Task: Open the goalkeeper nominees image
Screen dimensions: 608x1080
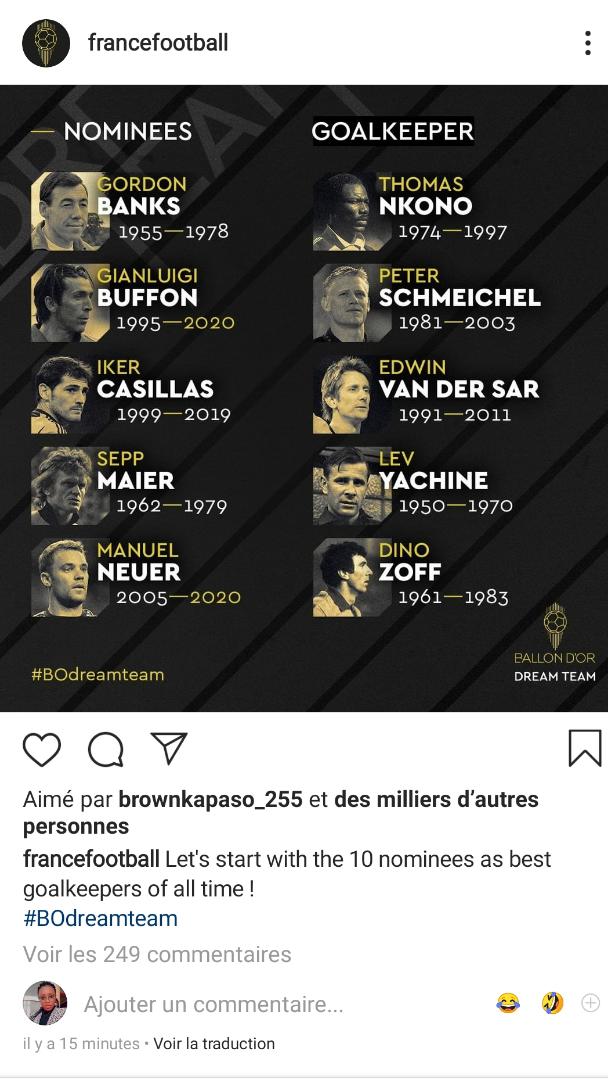Action: pyautogui.click(x=304, y=398)
